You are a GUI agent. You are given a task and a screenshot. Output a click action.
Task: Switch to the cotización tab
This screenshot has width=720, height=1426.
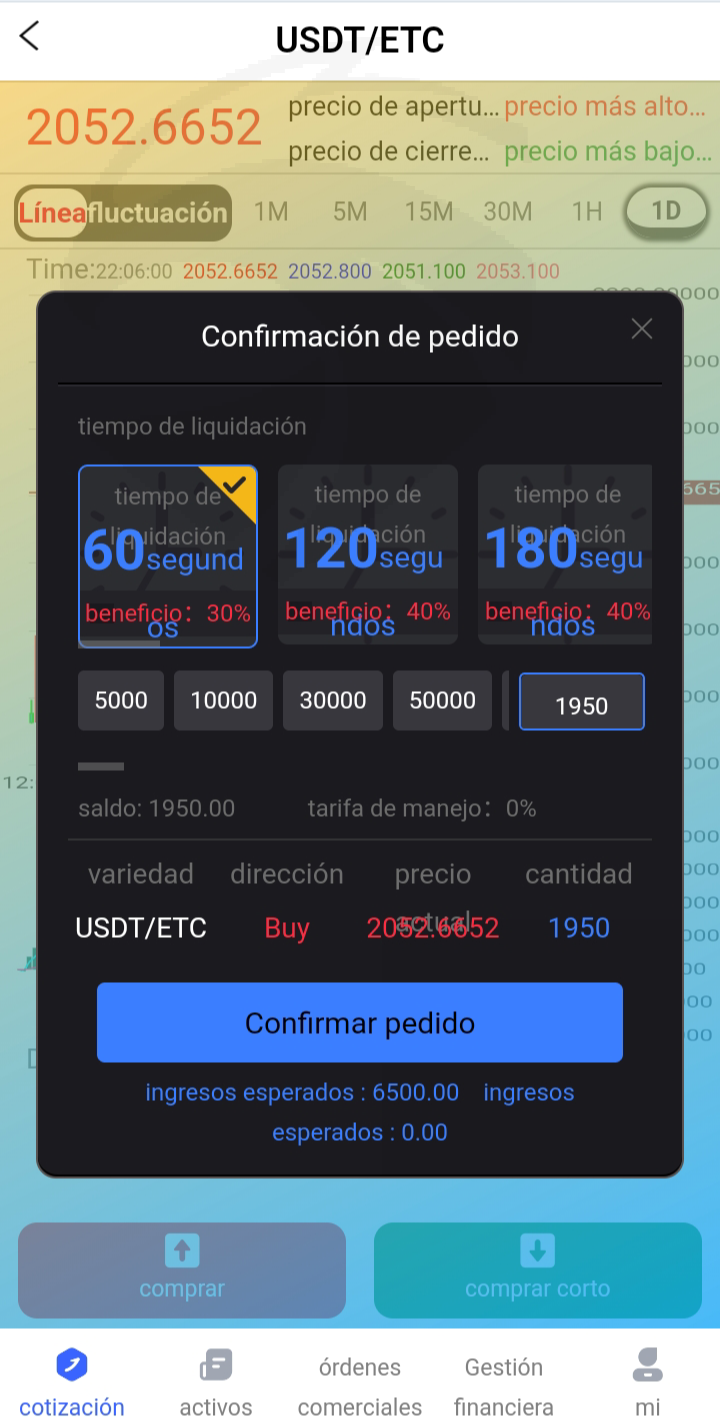(x=72, y=1382)
